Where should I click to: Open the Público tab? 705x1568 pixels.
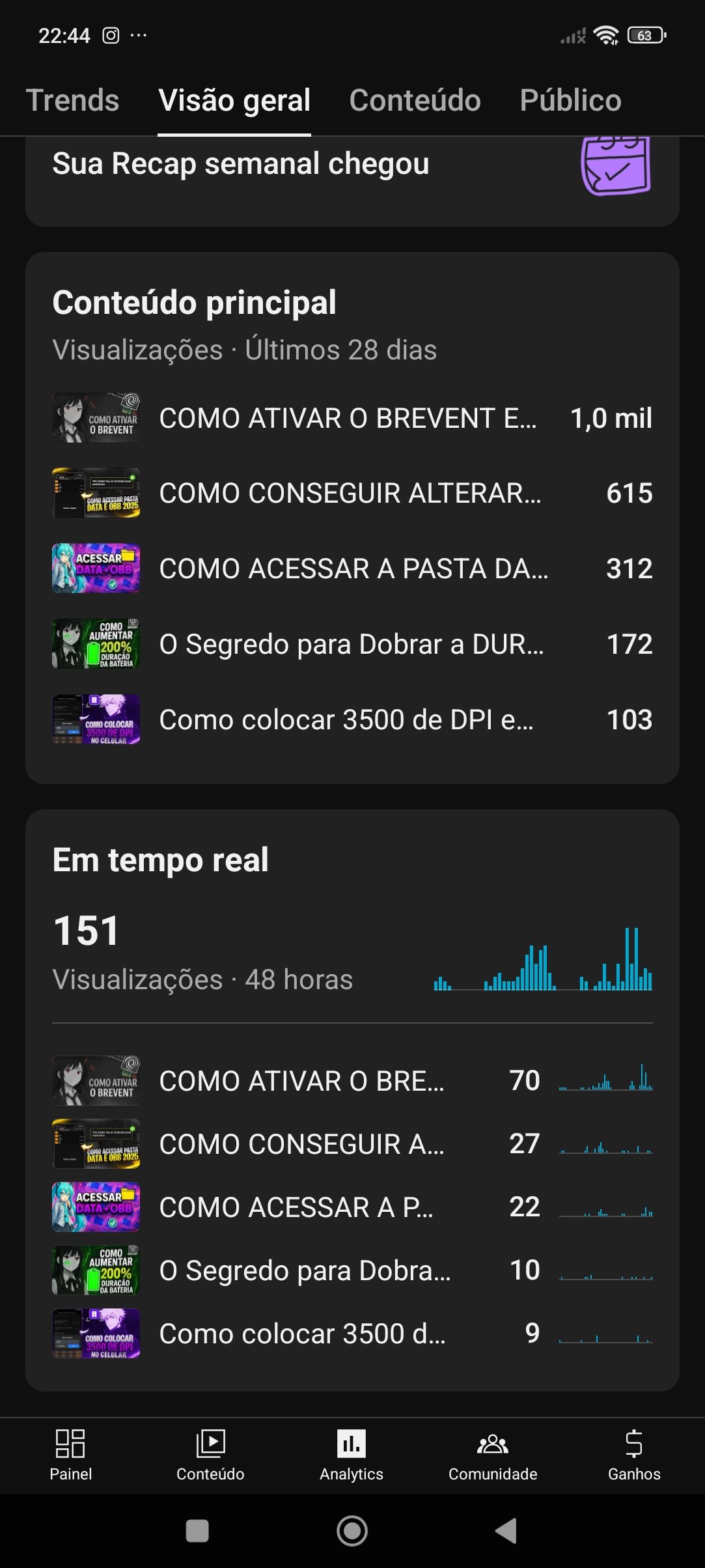click(x=570, y=100)
